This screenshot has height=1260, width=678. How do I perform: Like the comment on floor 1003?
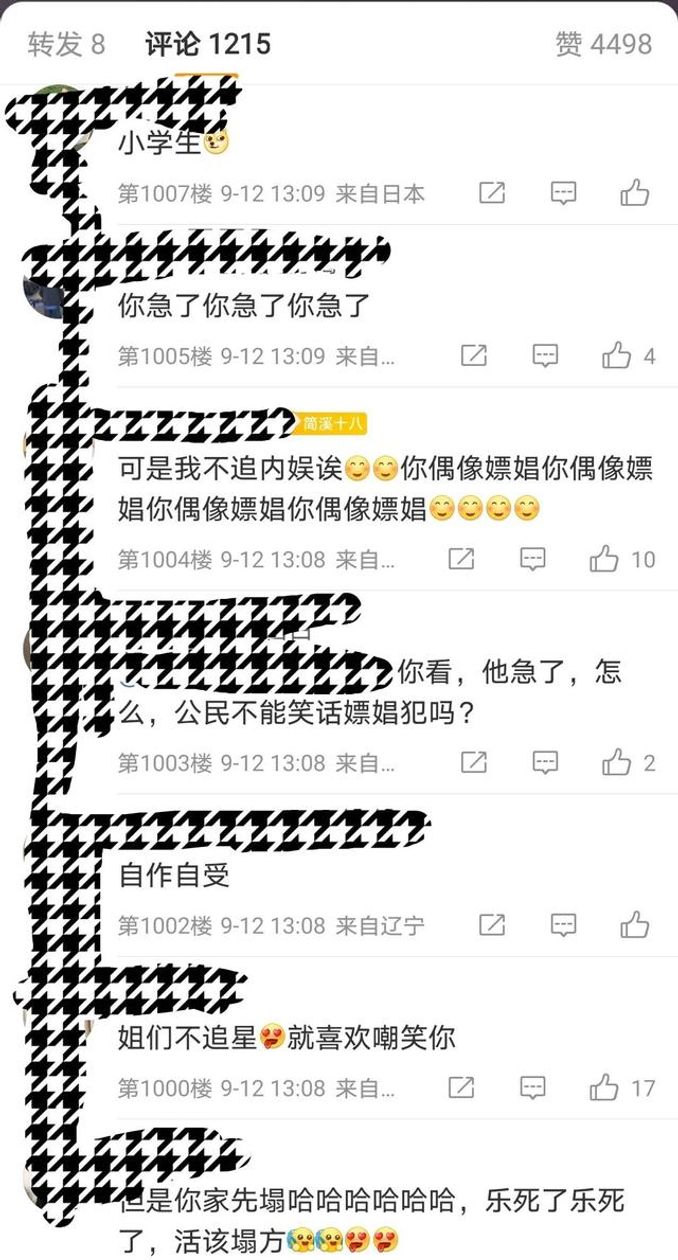click(617, 763)
